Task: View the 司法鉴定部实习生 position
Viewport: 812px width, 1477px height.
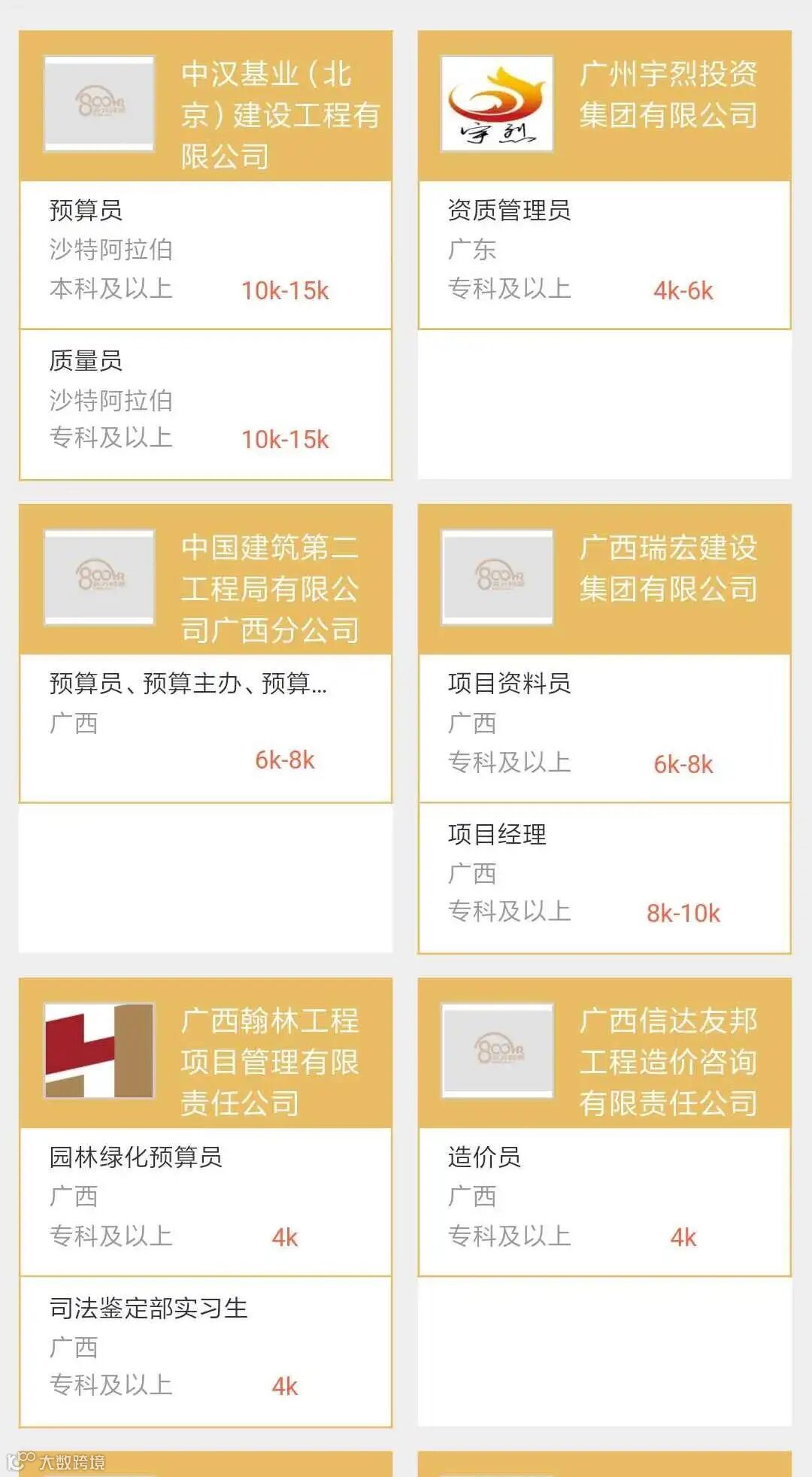Action: coord(205,1351)
